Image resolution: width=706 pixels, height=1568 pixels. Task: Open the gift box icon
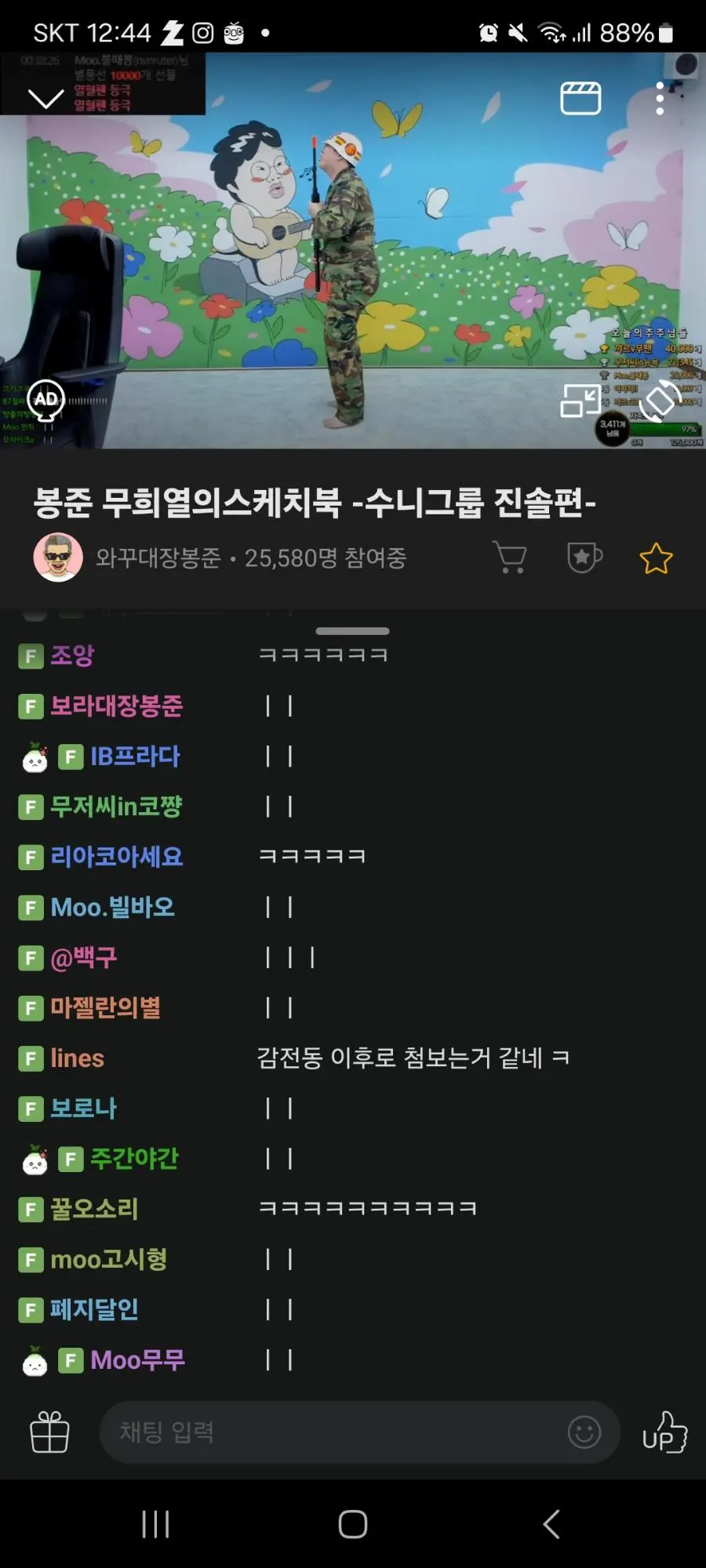click(49, 1432)
